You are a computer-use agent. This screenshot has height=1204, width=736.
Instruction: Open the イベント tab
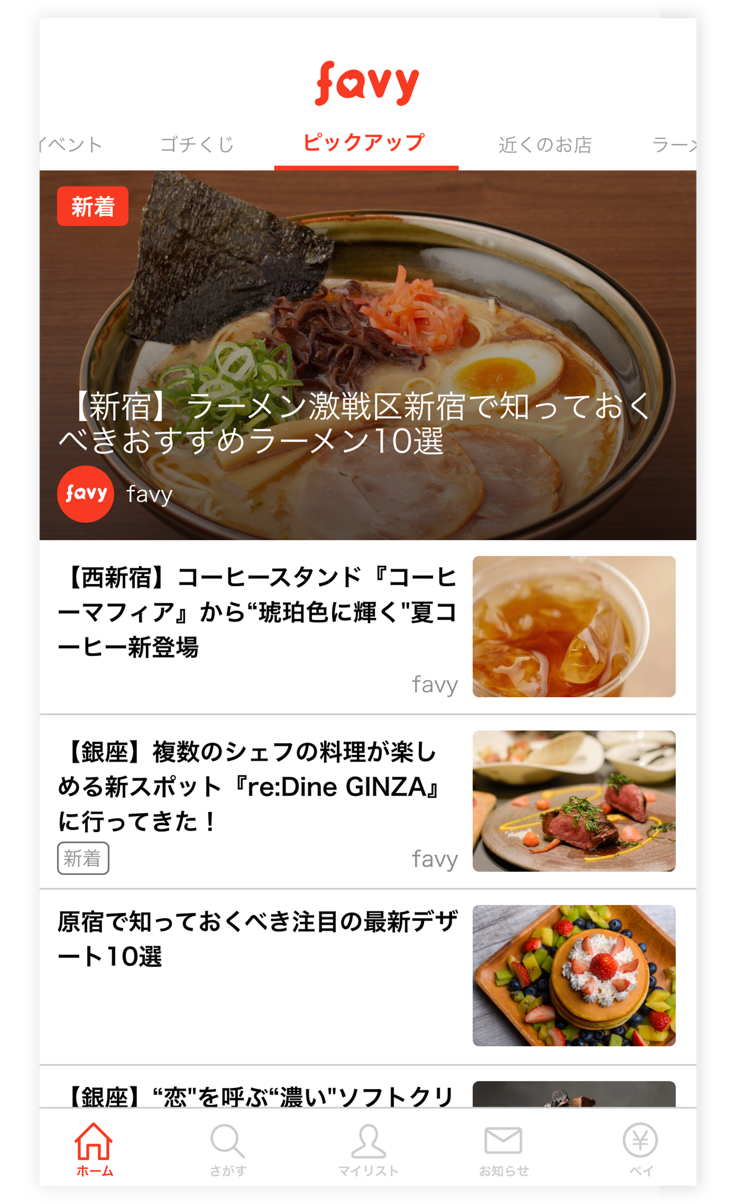point(71,144)
